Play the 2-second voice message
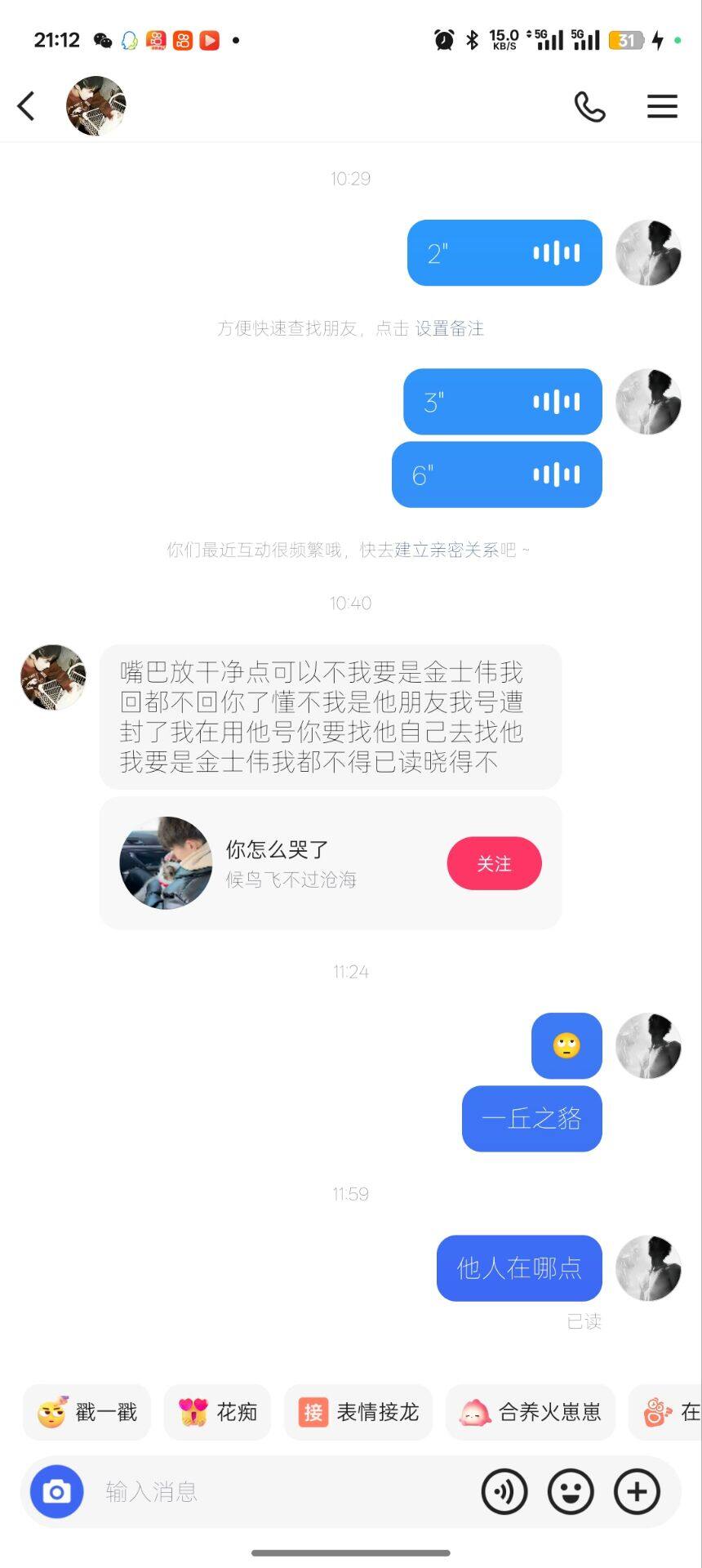 pyautogui.click(x=504, y=253)
